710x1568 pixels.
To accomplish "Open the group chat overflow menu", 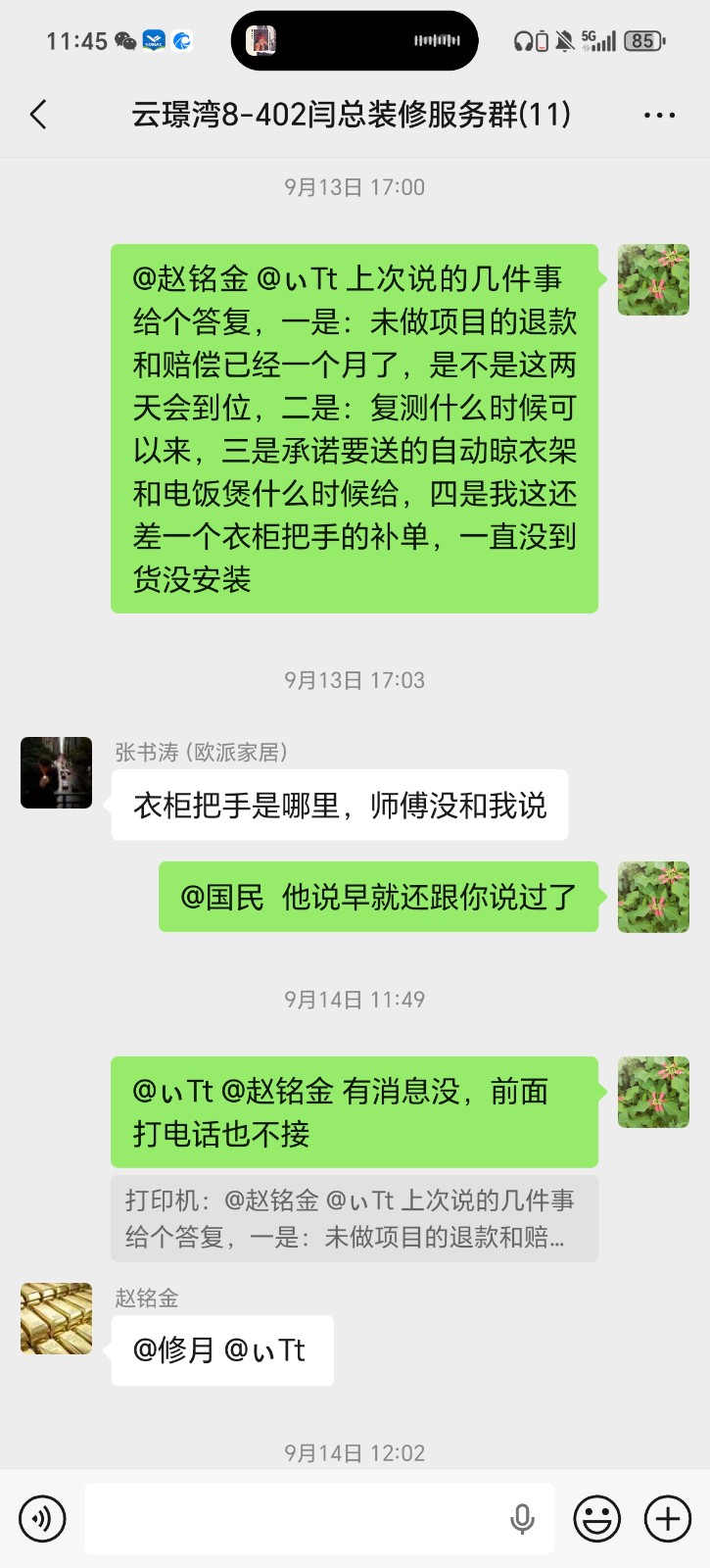I will pos(659,115).
